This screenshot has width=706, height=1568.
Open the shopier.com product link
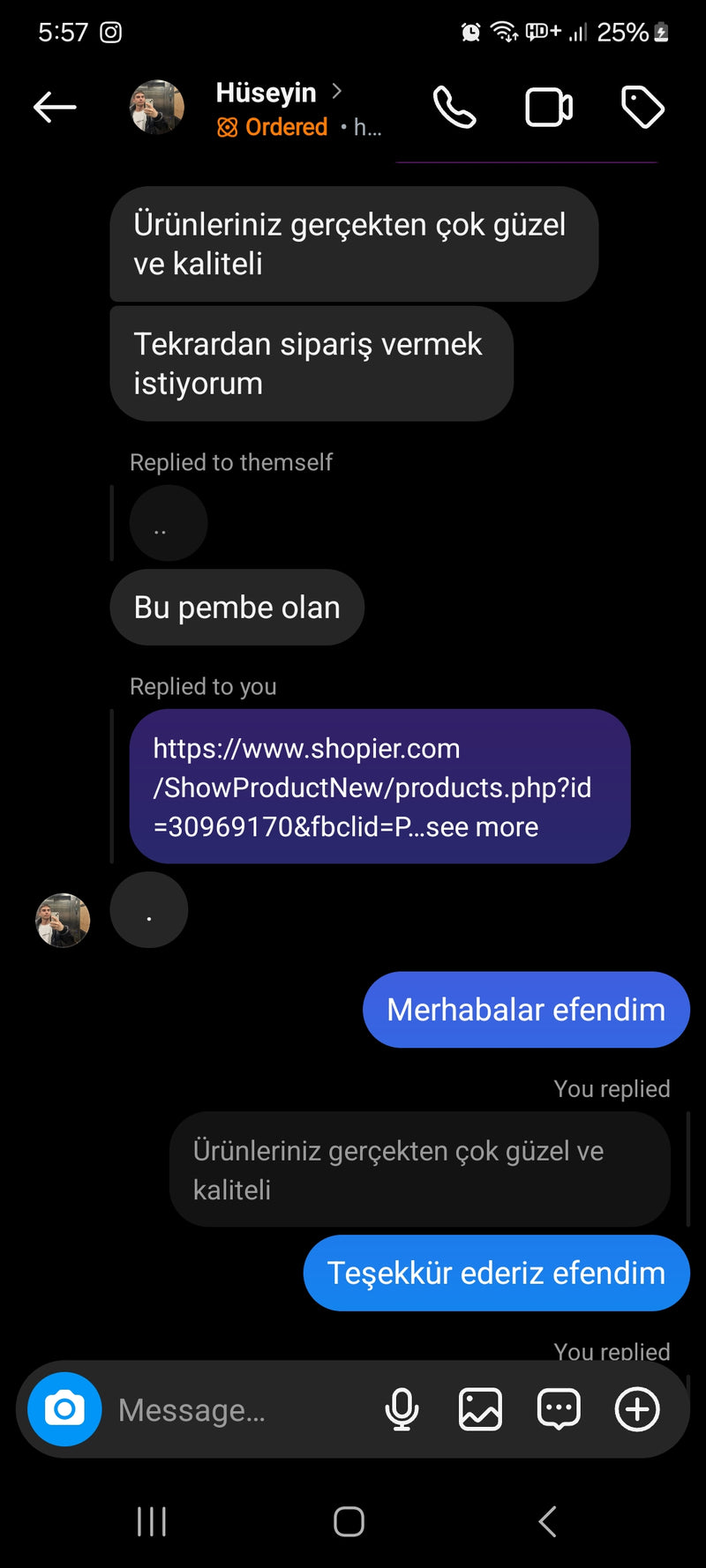point(372,787)
